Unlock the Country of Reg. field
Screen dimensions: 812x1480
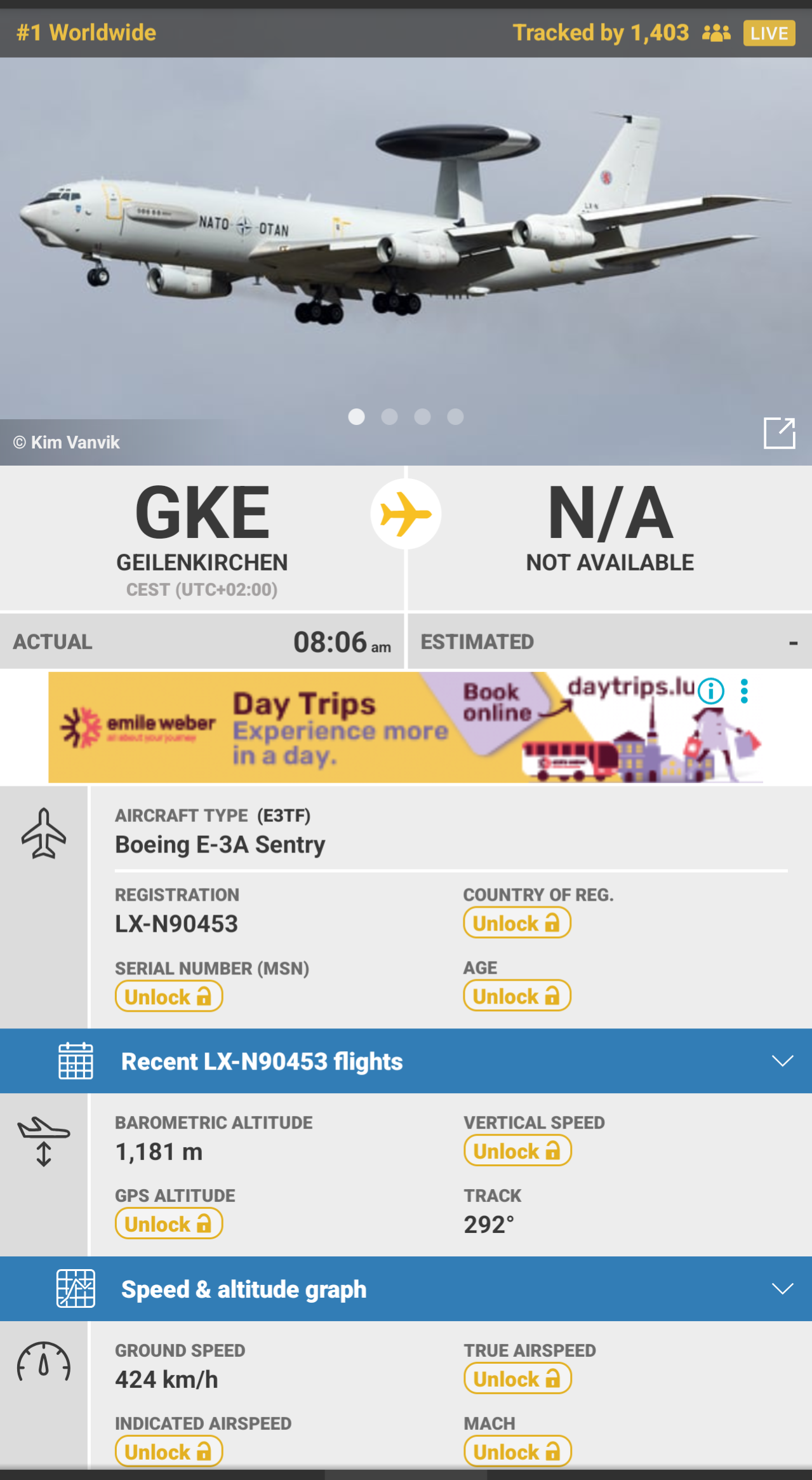click(517, 923)
